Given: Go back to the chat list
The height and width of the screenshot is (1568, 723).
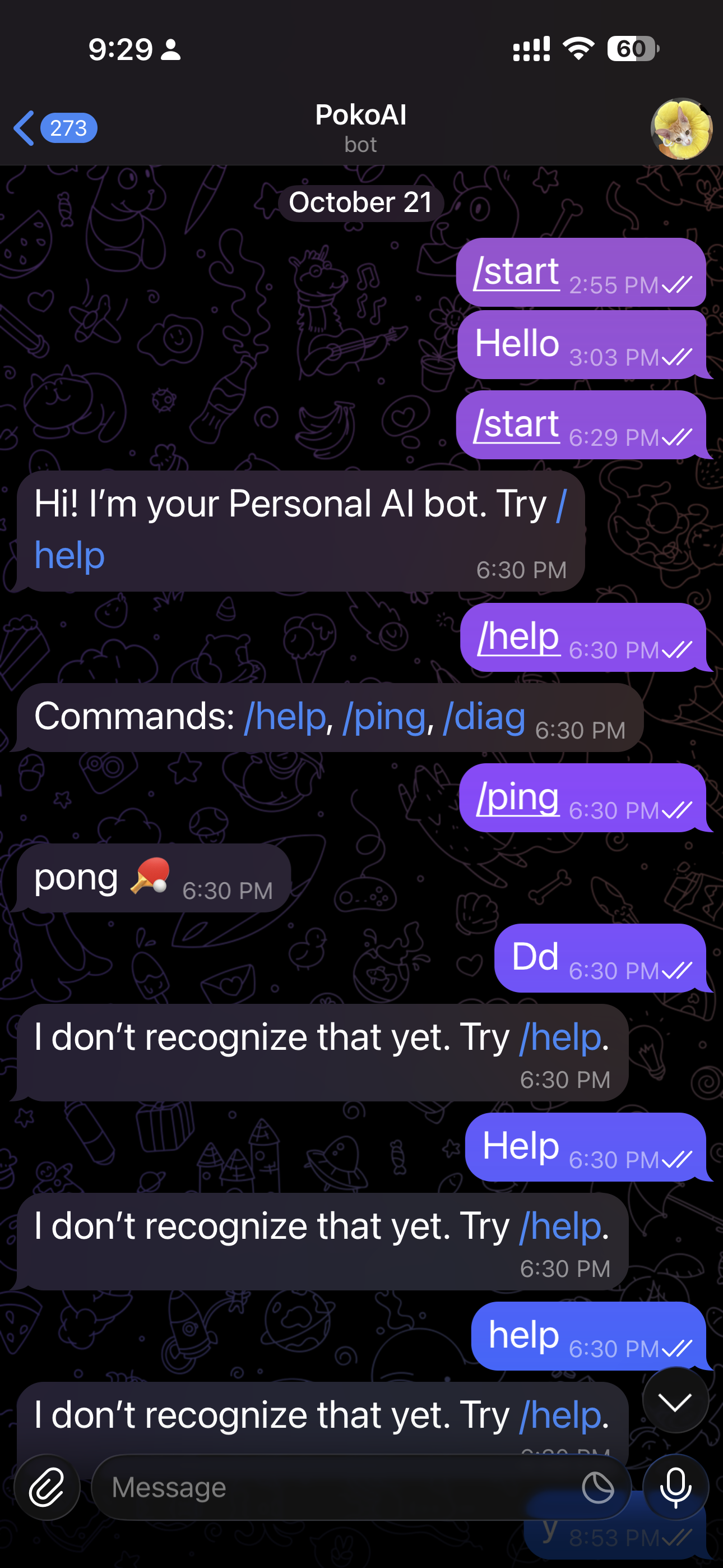Looking at the screenshot, I should click(24, 128).
